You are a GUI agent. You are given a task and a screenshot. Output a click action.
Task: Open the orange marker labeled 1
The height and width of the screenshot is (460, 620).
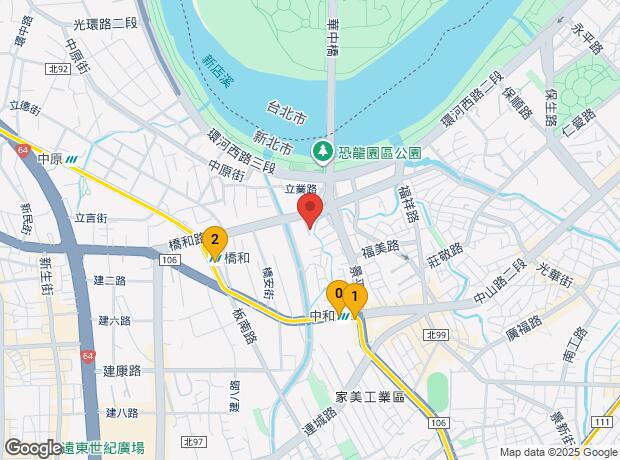pos(355,300)
